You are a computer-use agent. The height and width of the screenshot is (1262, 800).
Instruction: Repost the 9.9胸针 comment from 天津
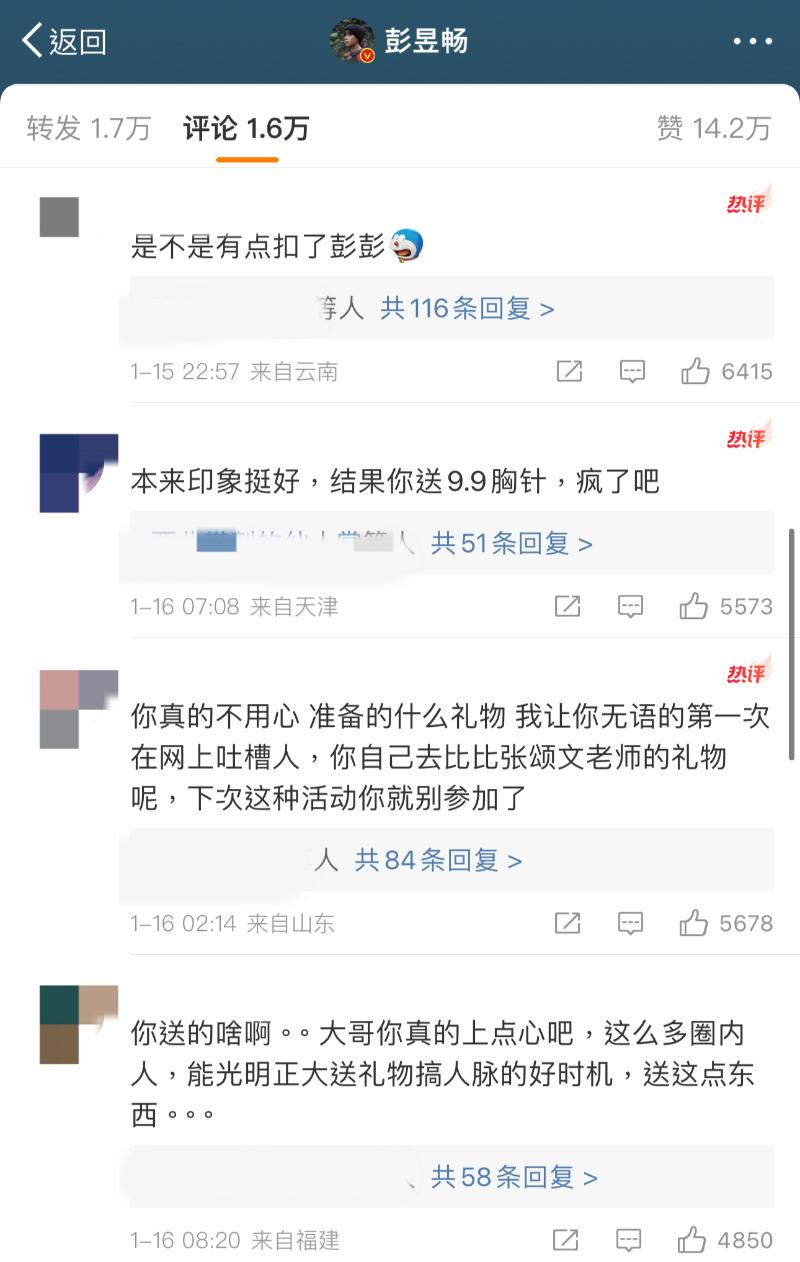[x=567, y=606]
